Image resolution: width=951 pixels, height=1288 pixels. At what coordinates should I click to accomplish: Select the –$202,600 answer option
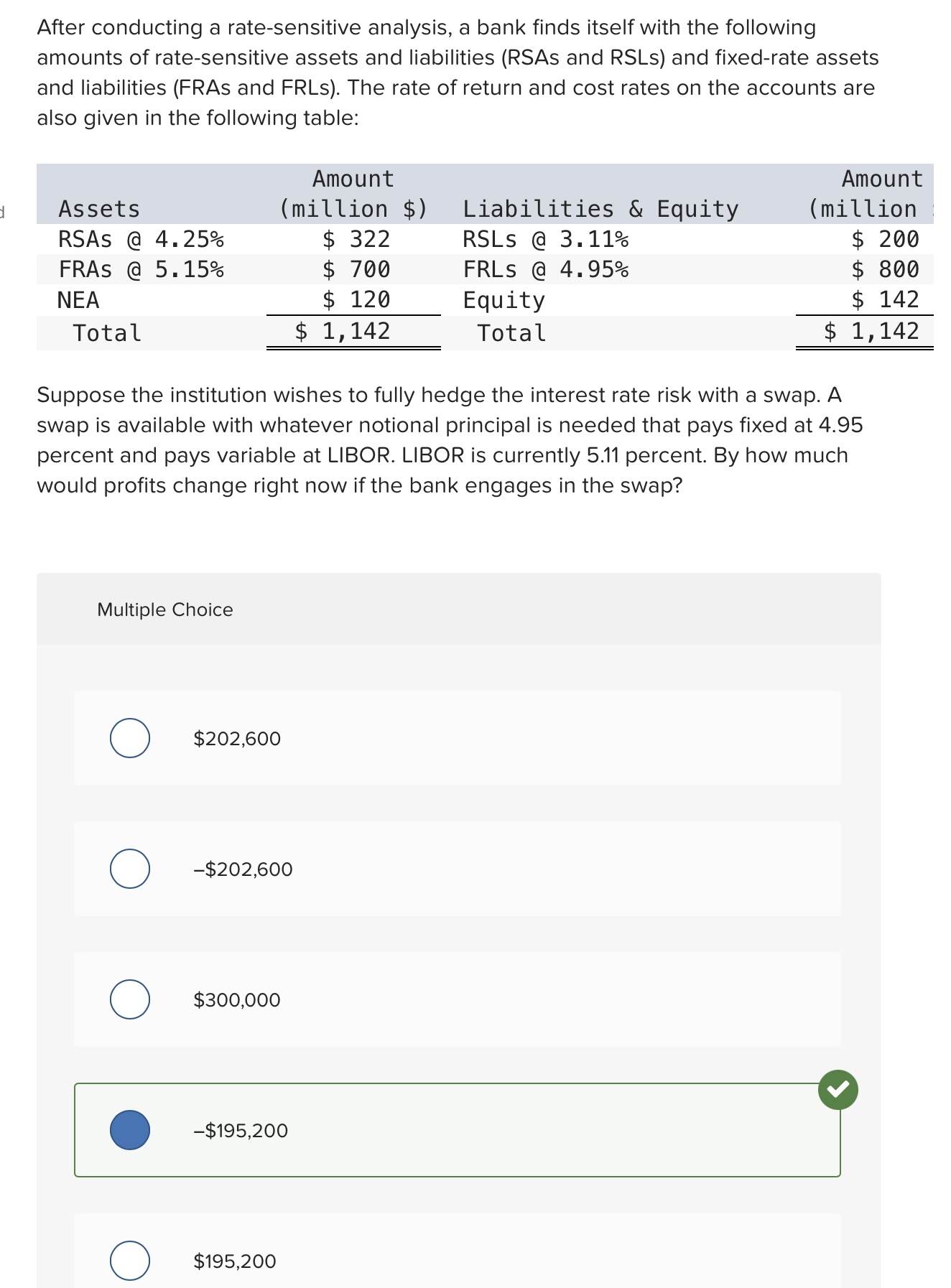(241, 869)
